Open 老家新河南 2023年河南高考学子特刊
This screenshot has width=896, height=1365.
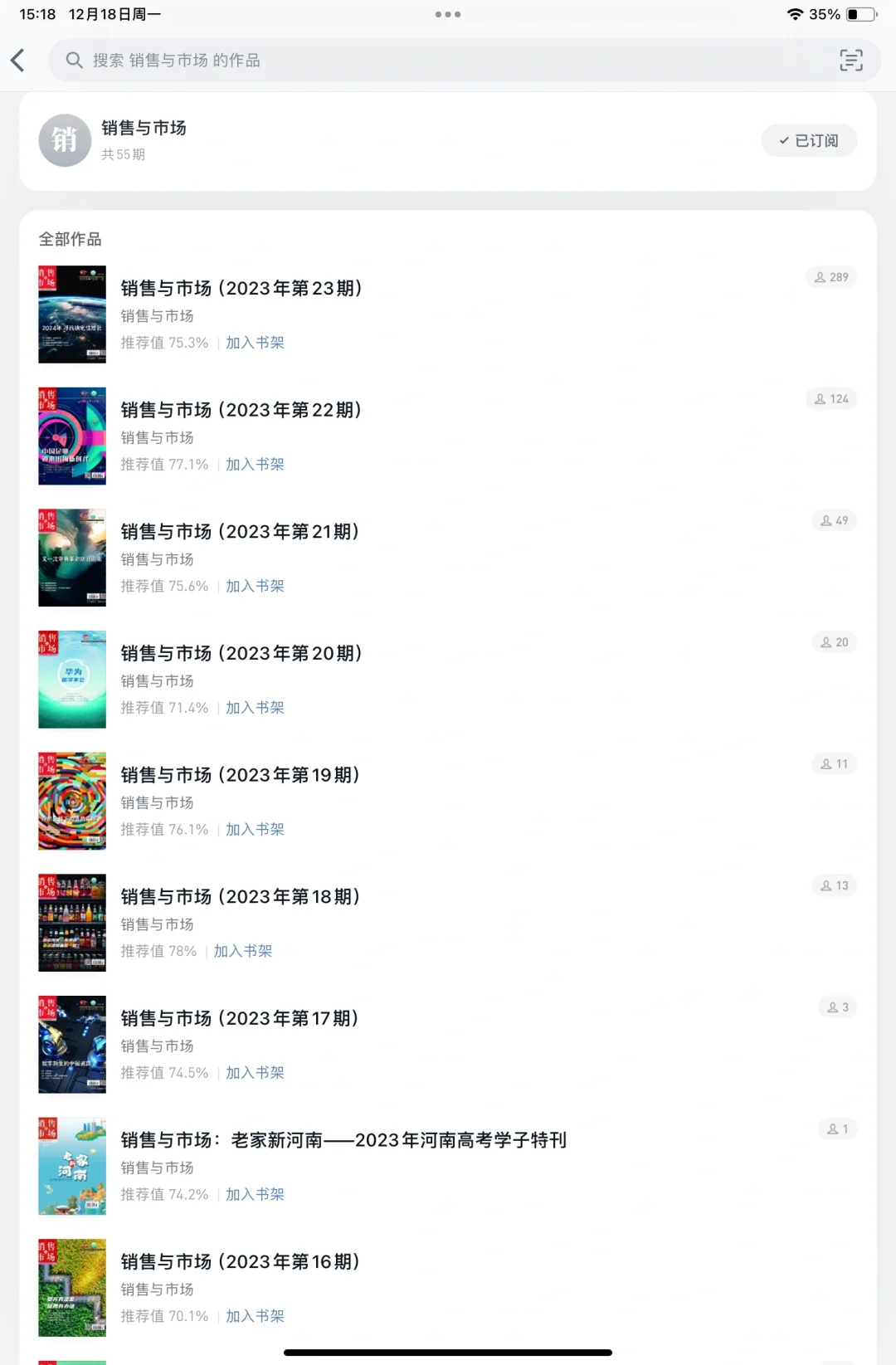[343, 1140]
